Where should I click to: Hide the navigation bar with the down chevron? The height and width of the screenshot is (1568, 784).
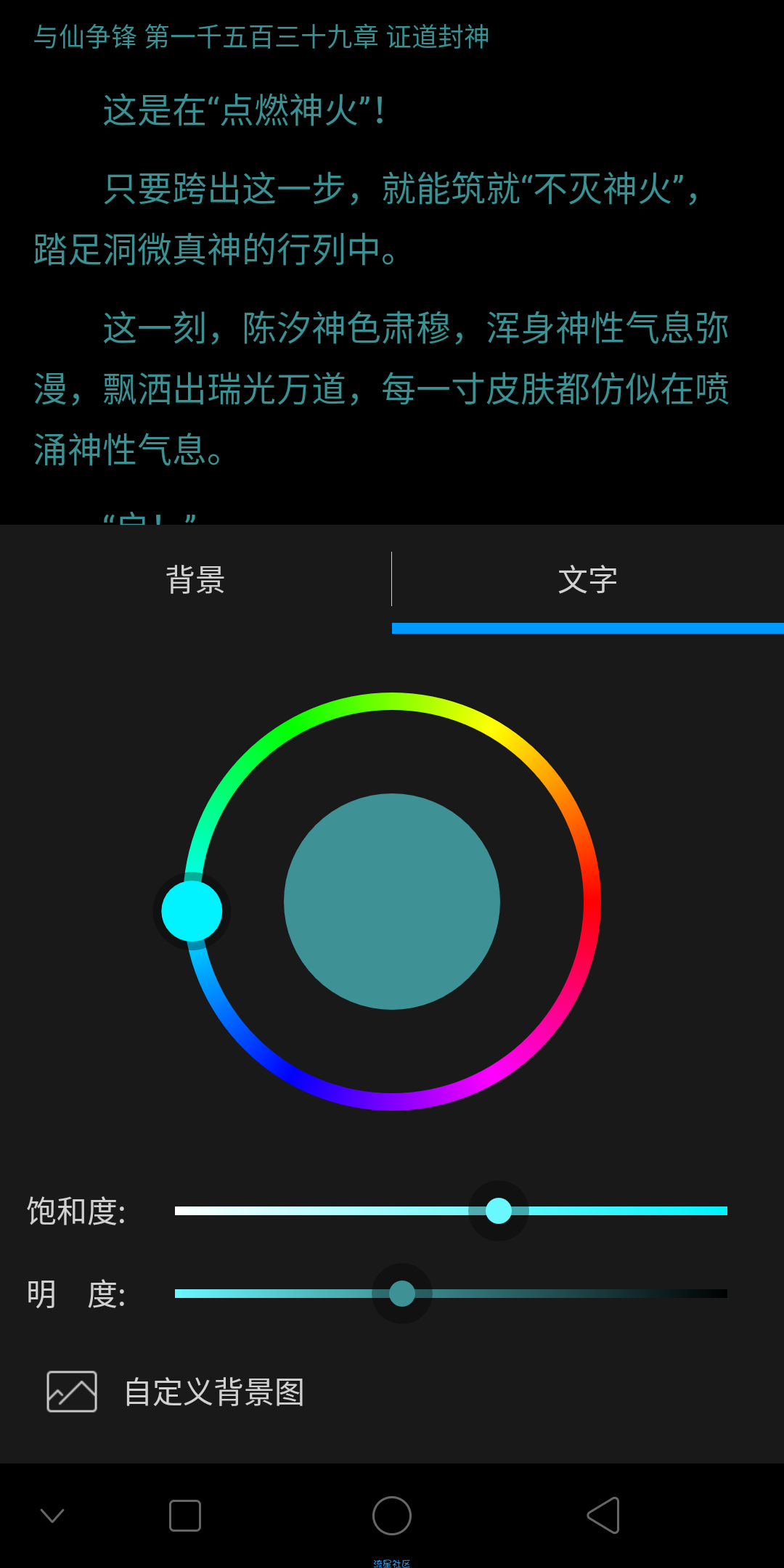point(52,1515)
